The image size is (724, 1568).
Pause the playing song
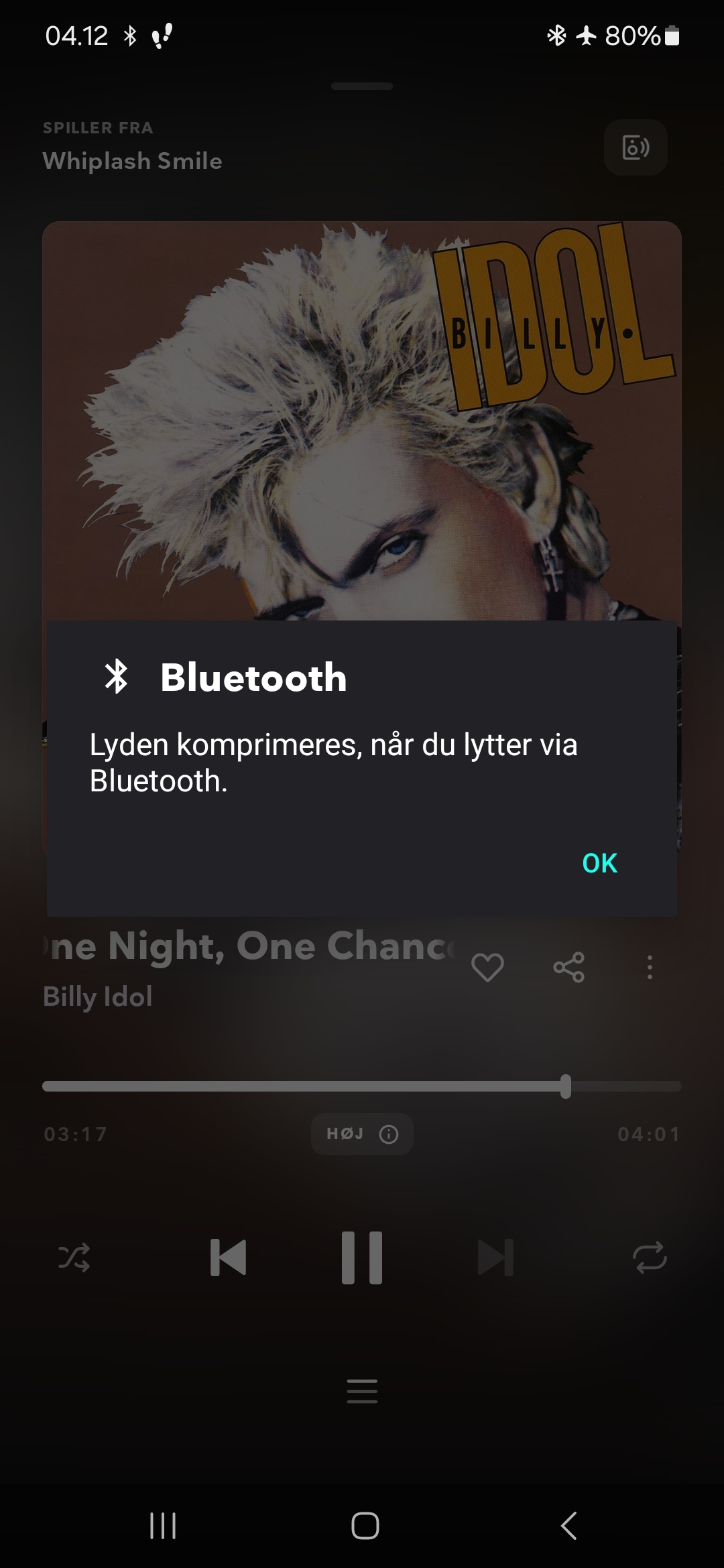coord(362,1258)
